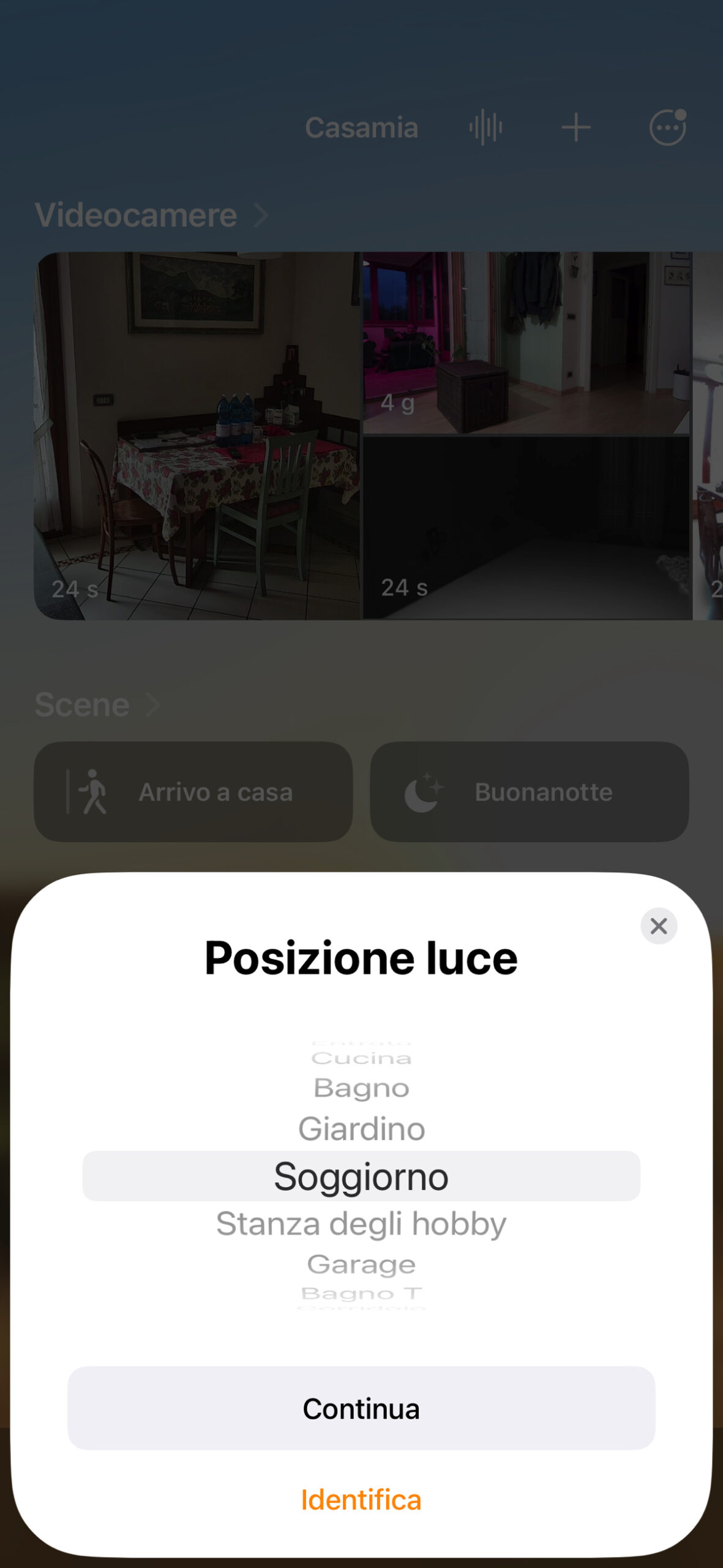Choose Cucina in the room picker
This screenshot has height=1568, width=723.
pyautogui.click(x=361, y=1058)
